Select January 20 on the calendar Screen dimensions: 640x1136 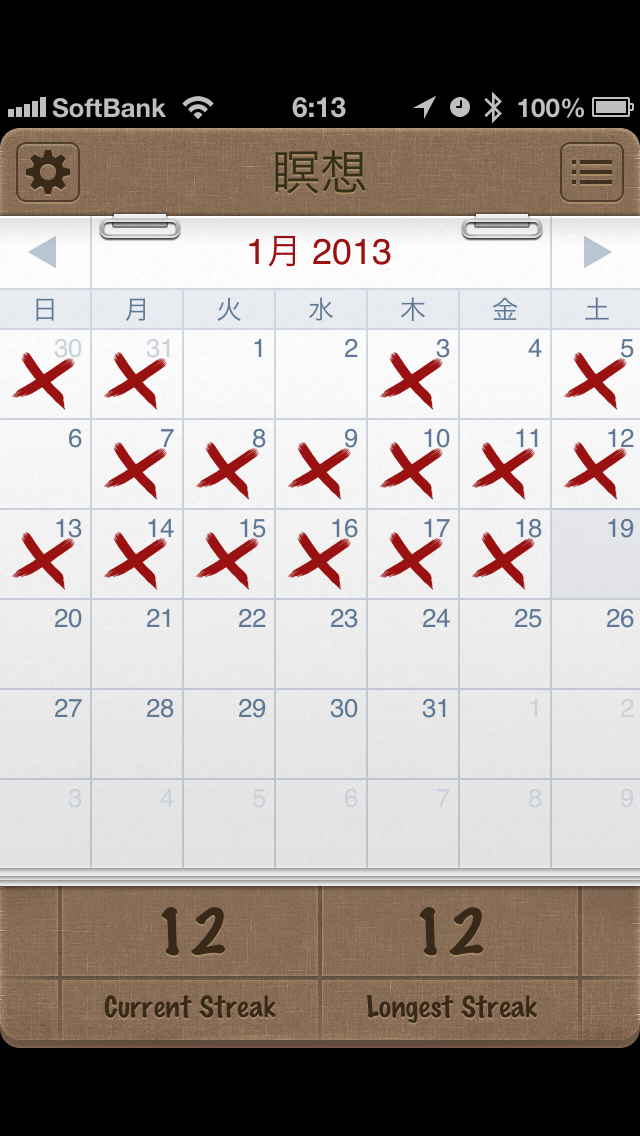(x=46, y=644)
